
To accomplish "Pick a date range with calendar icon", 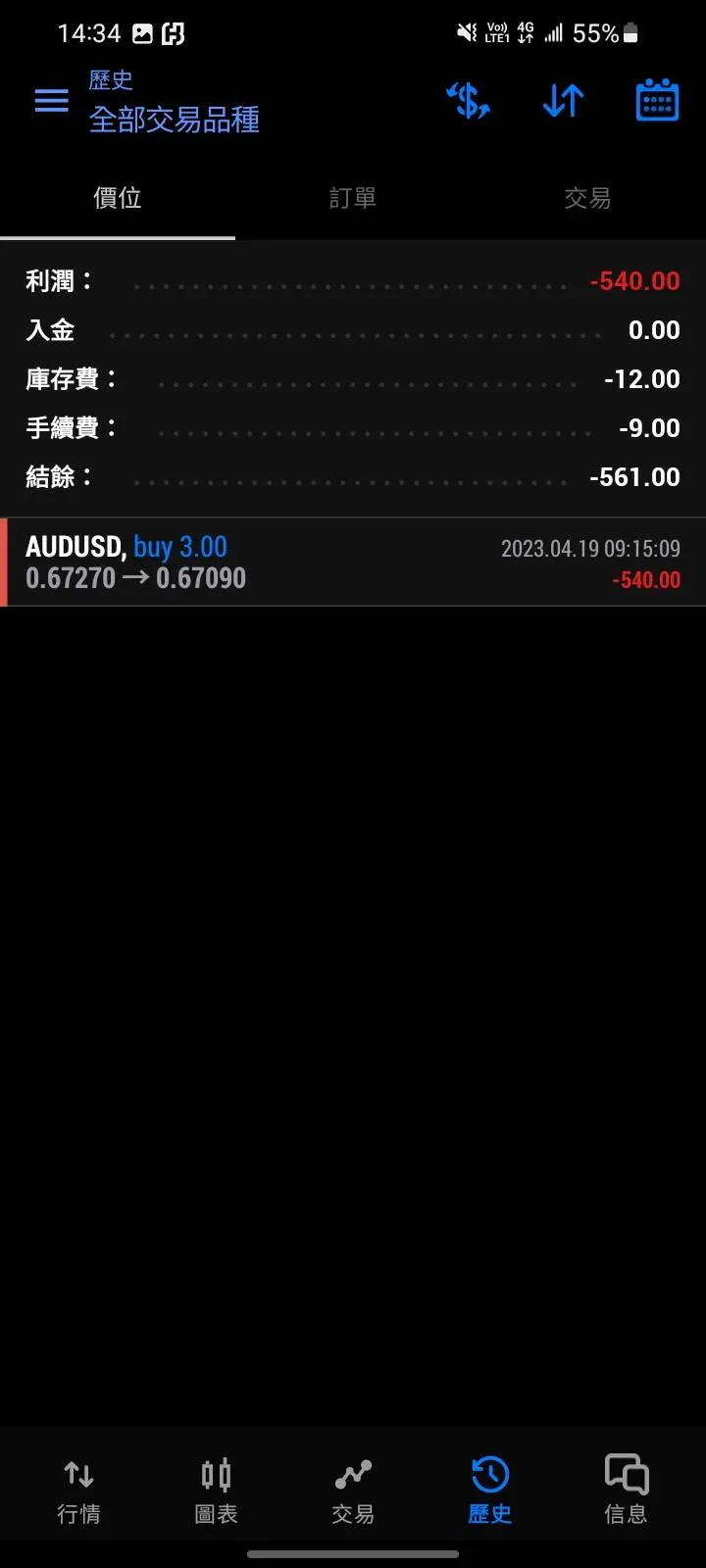I will 657,100.
